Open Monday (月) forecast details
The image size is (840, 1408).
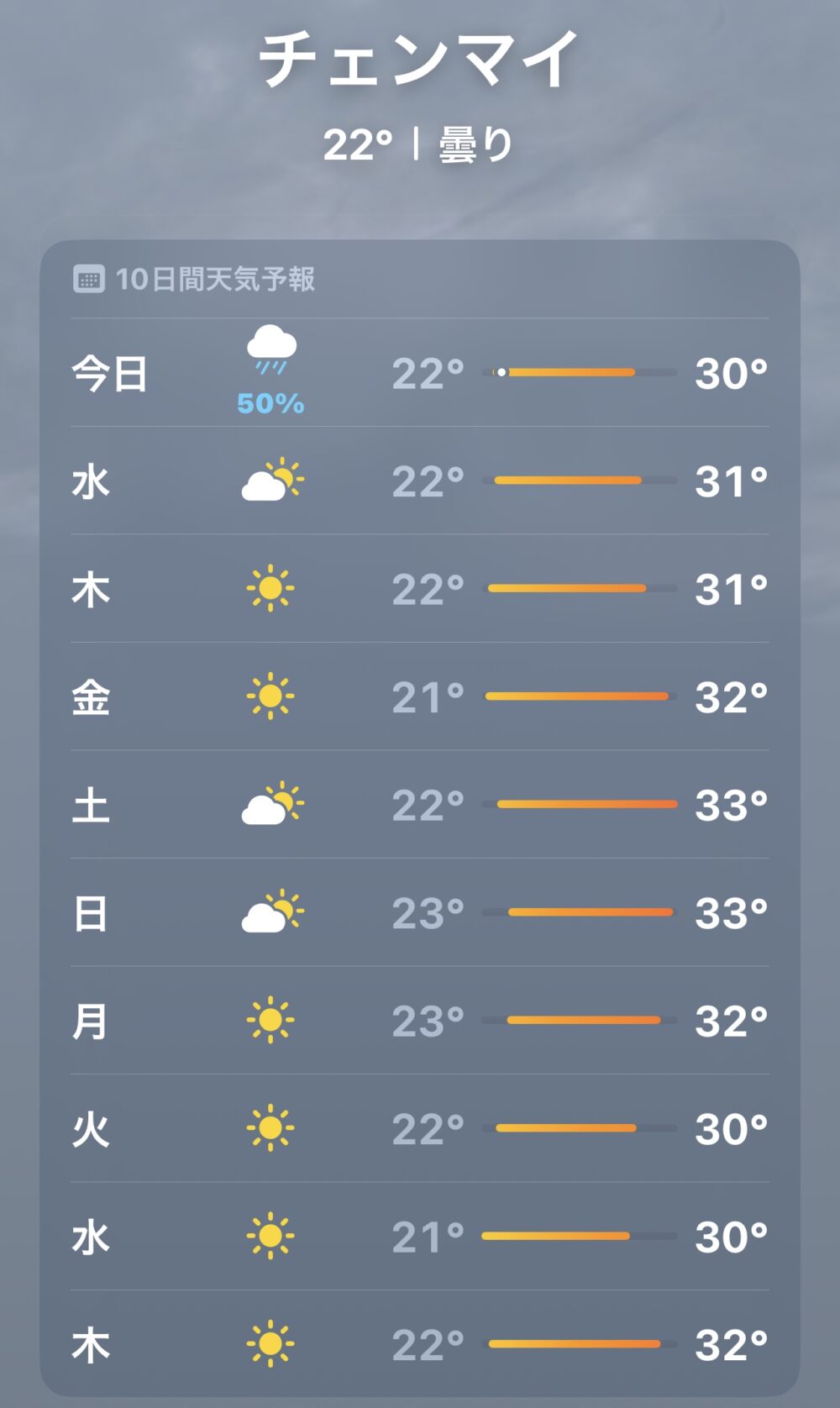(x=420, y=1021)
